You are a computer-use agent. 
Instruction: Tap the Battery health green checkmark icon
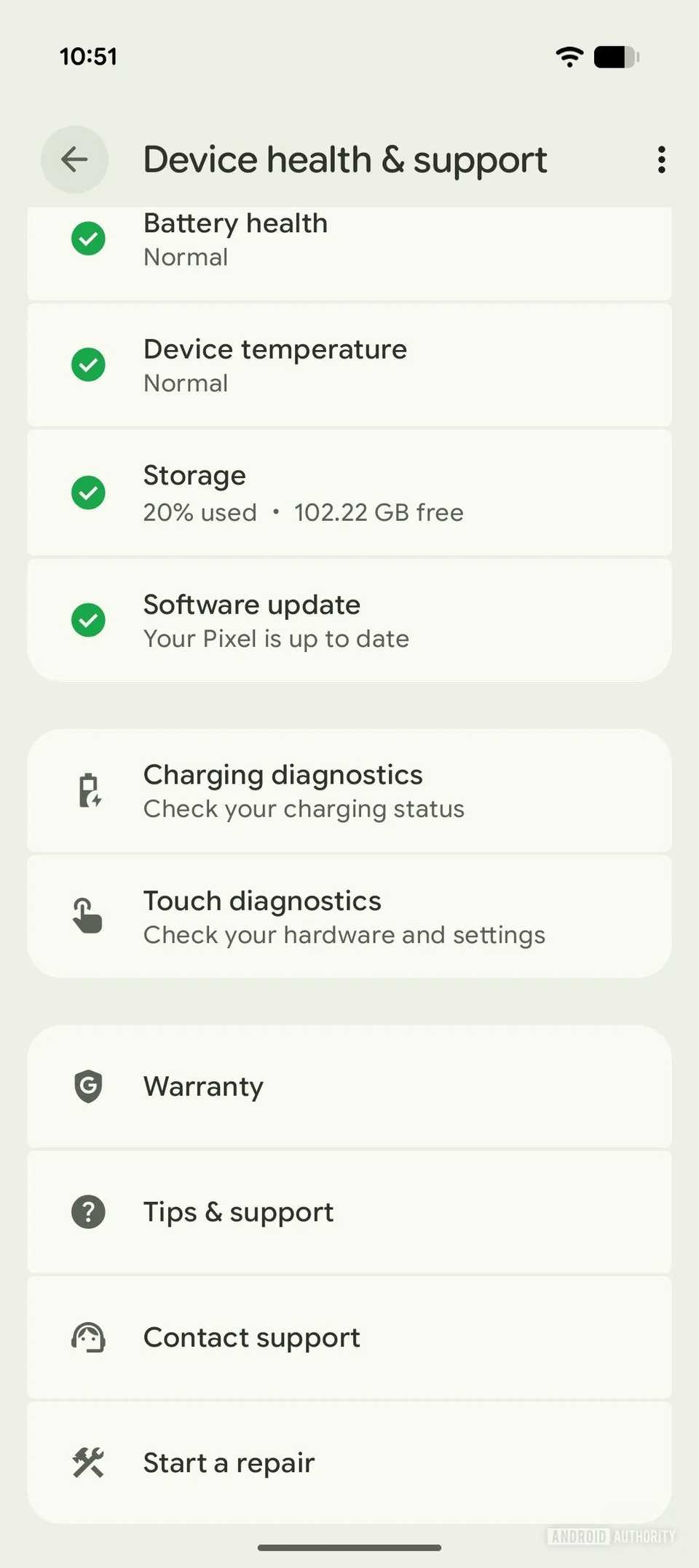pos(87,238)
